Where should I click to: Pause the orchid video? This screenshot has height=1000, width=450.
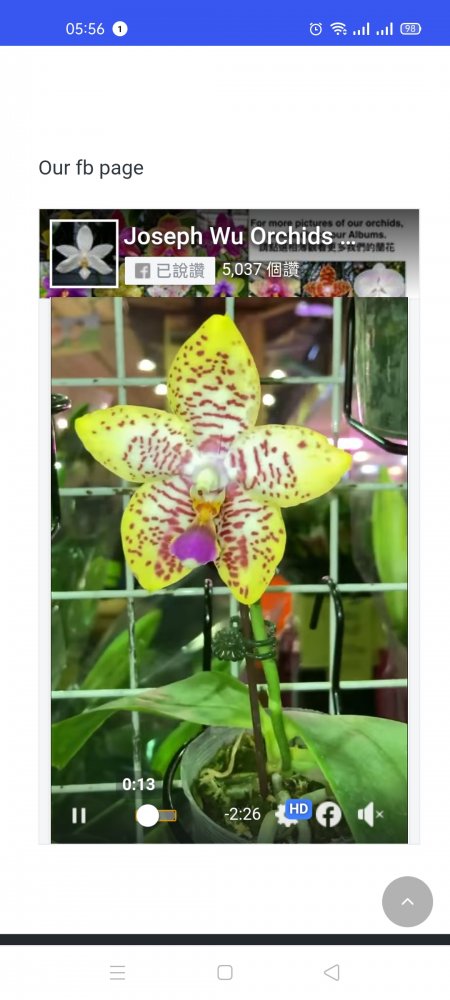[79, 815]
